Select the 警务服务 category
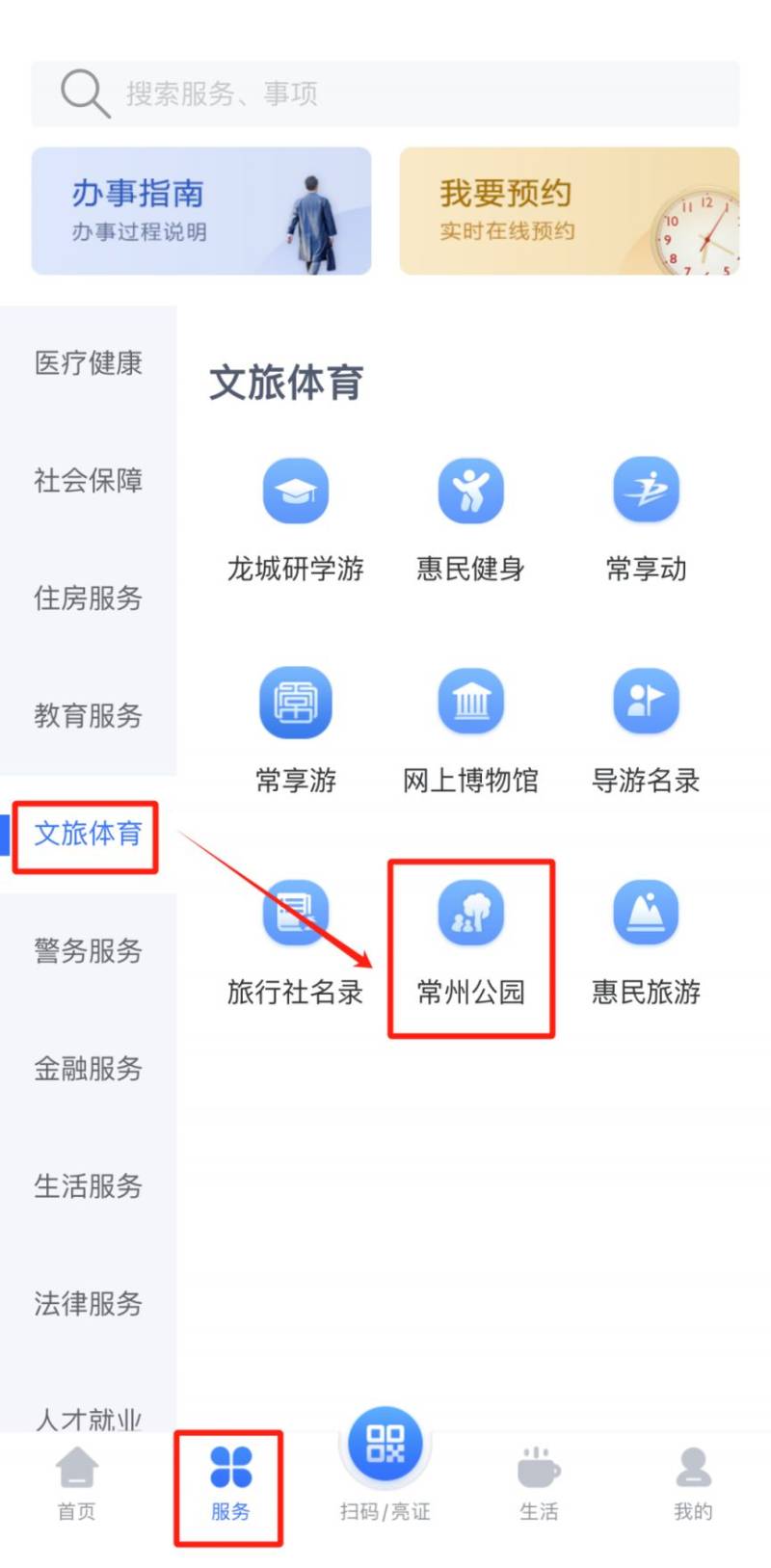The image size is (771, 1568). (88, 950)
